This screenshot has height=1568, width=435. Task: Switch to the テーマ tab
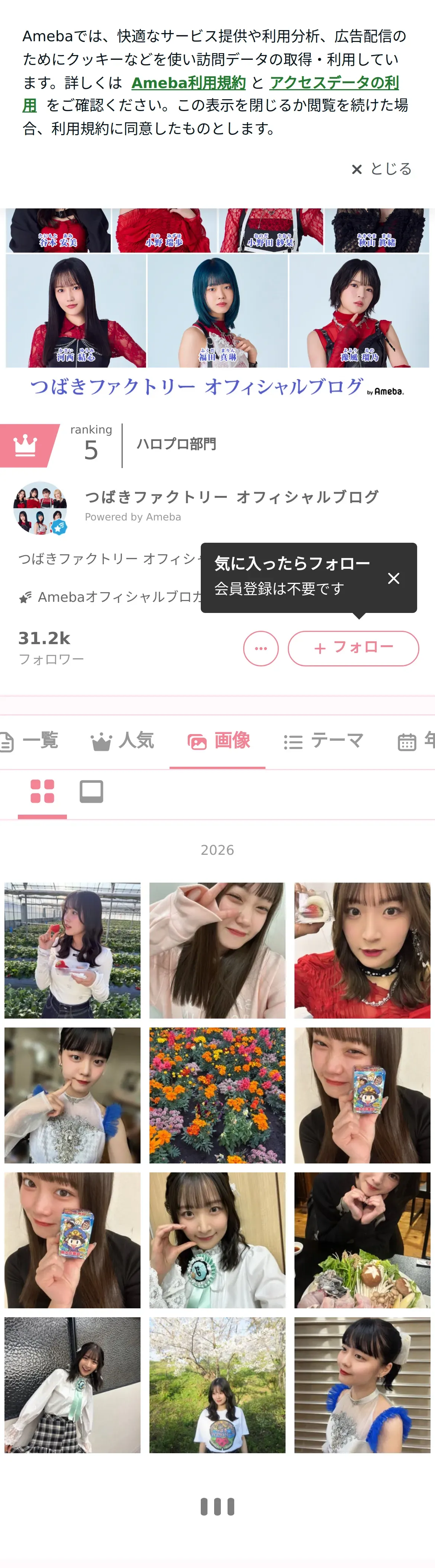click(x=323, y=741)
